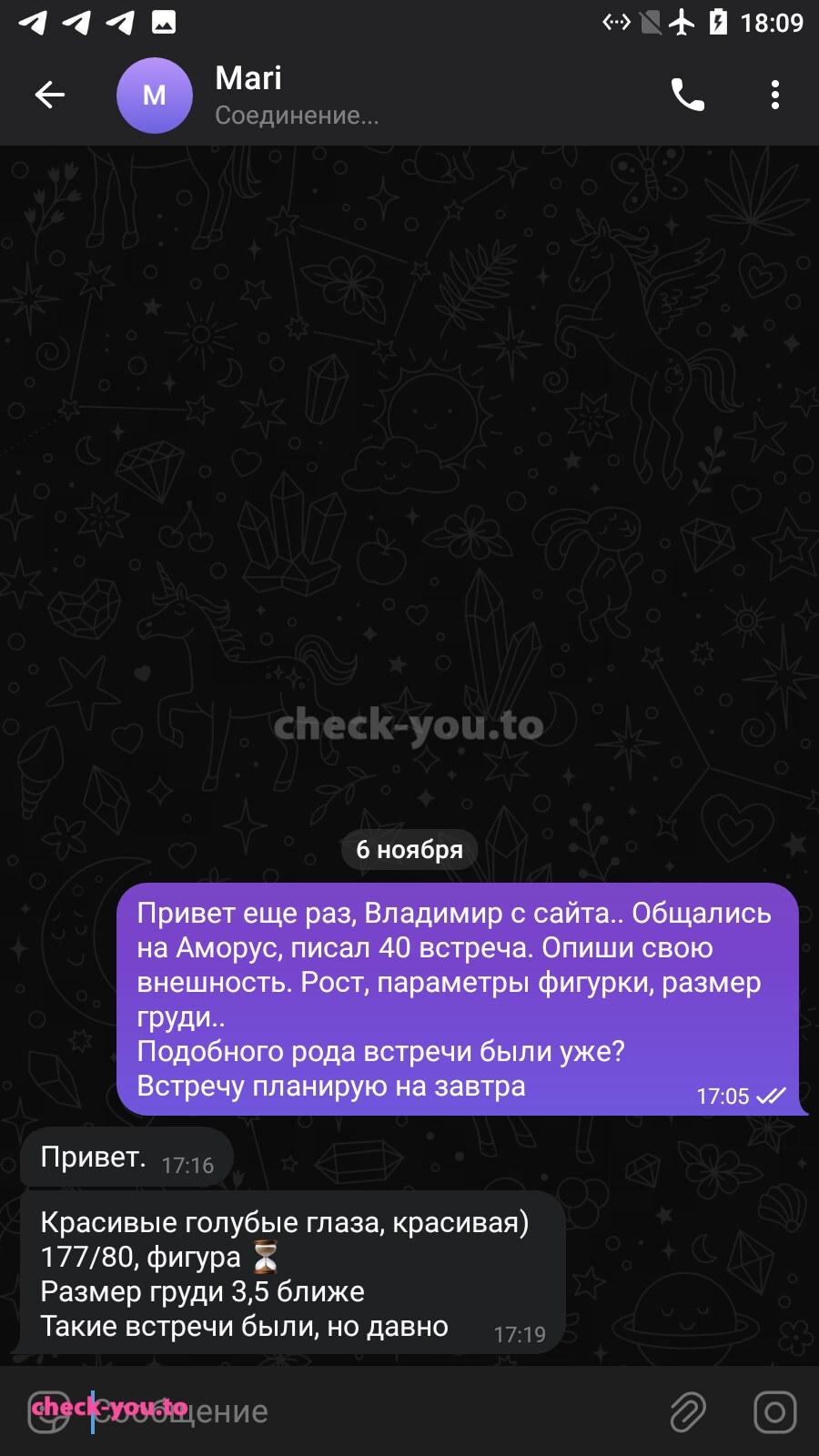Open the three-dot overflow menu
The image size is (819, 1456).
(774, 95)
